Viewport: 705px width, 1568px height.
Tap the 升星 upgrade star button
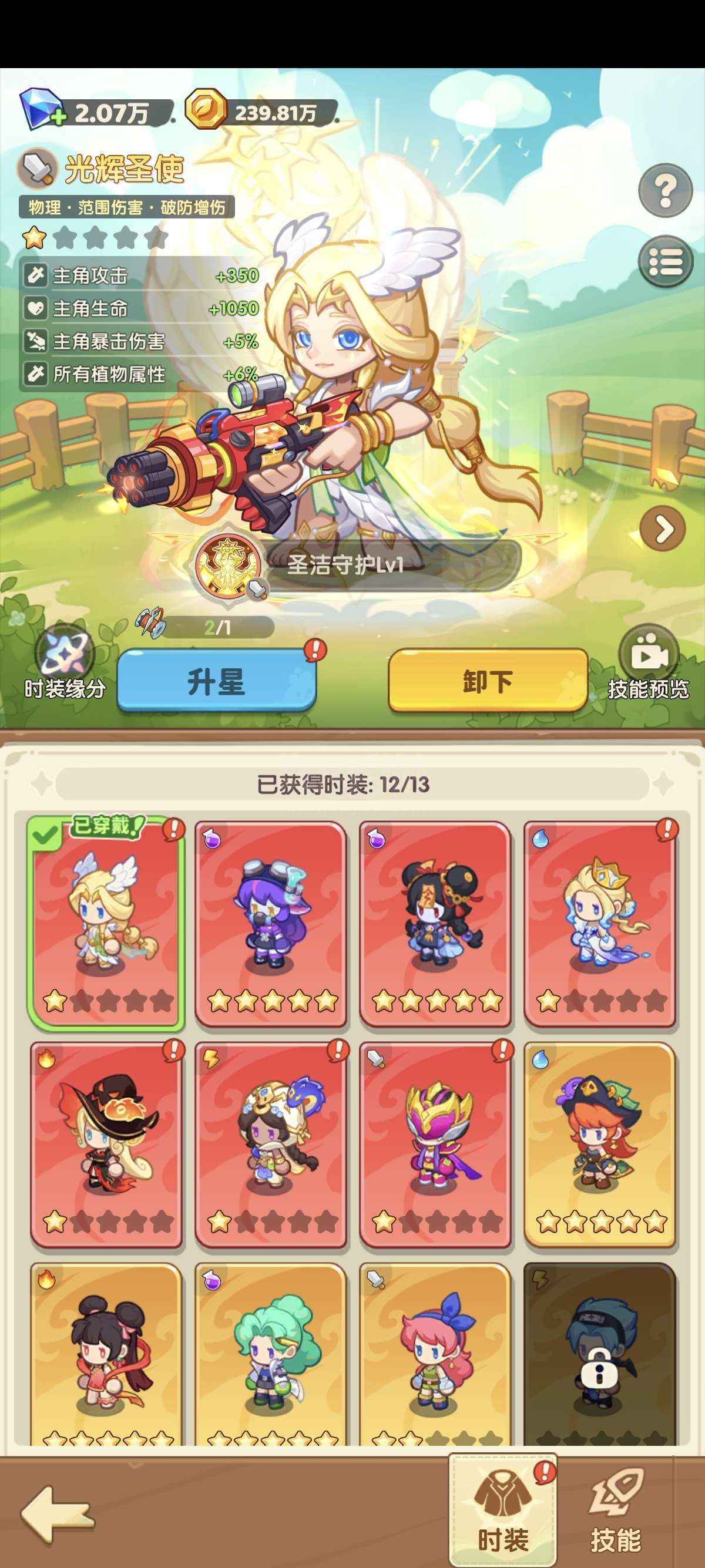(216, 681)
